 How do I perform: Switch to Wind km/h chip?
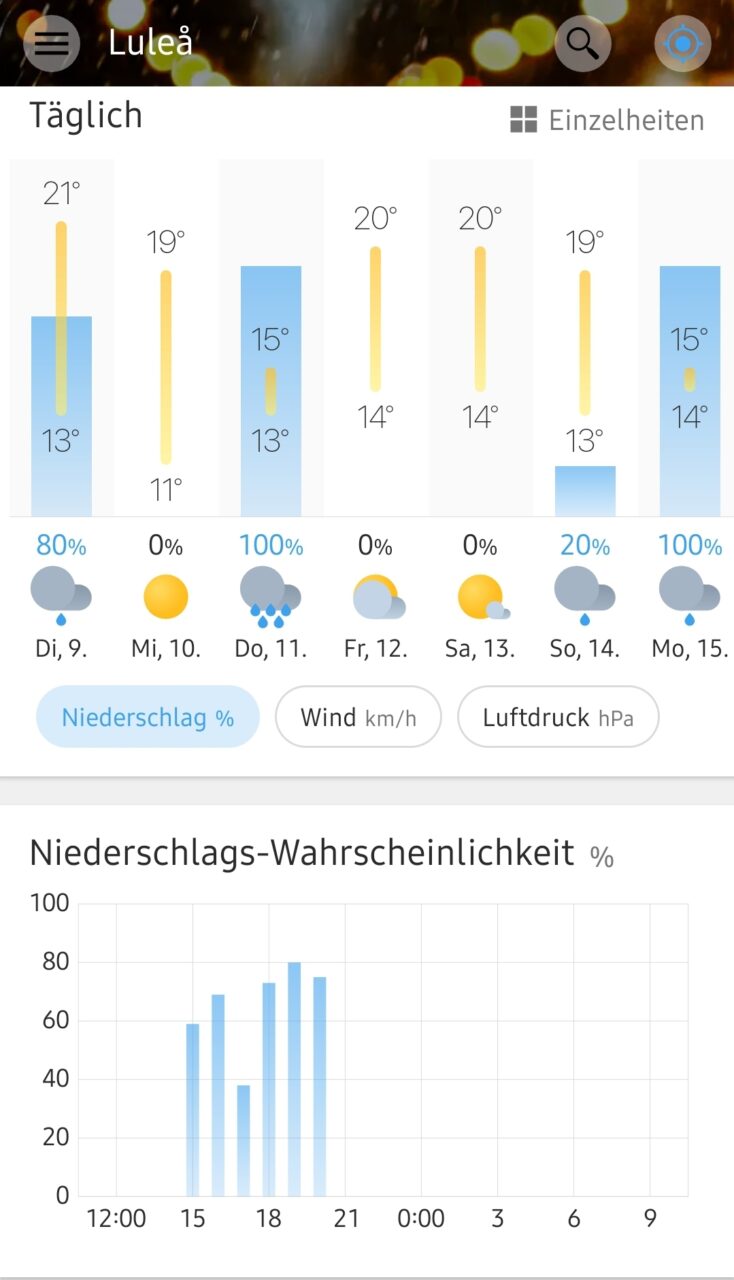click(x=358, y=717)
